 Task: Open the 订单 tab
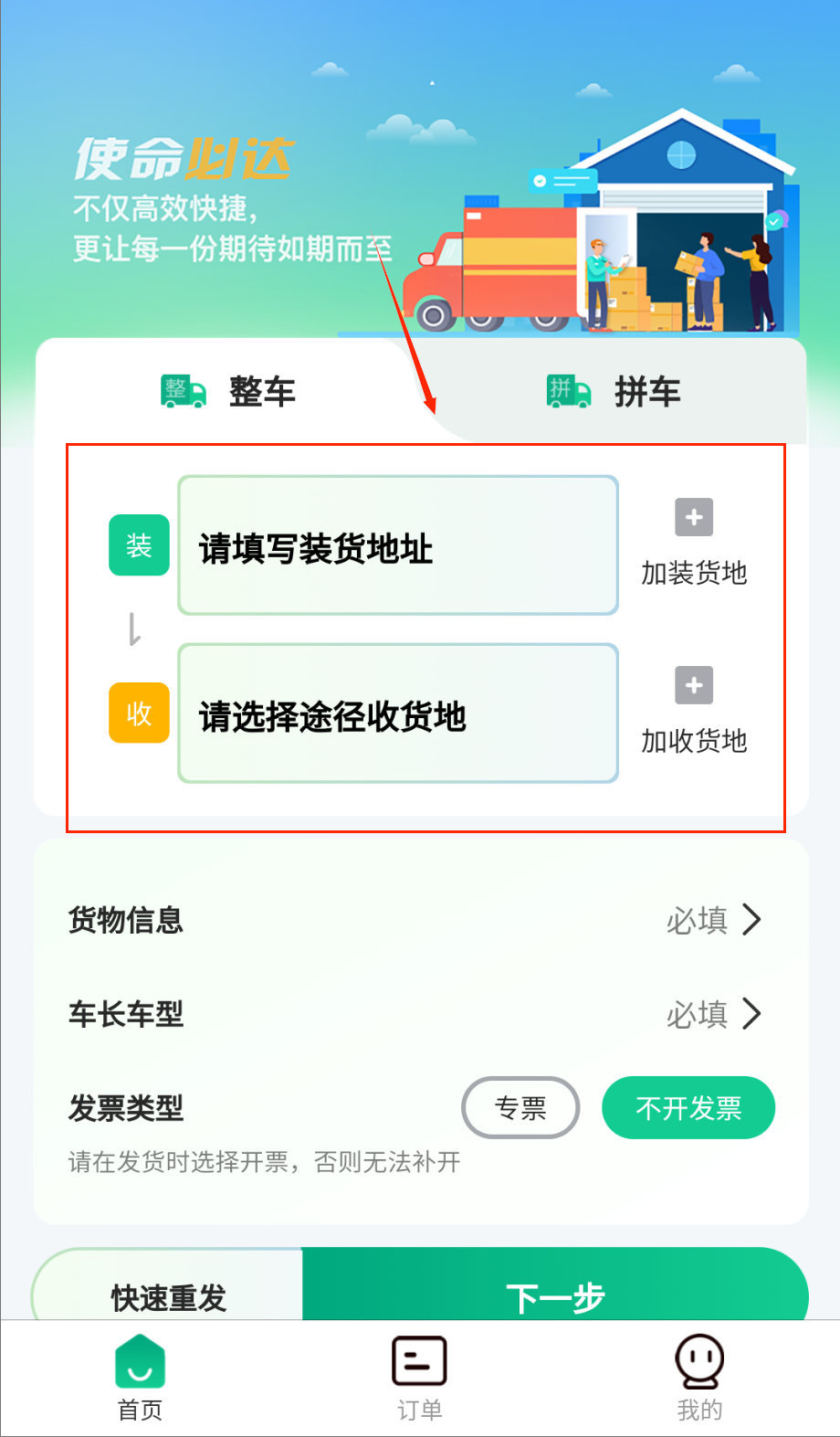pos(419,1379)
